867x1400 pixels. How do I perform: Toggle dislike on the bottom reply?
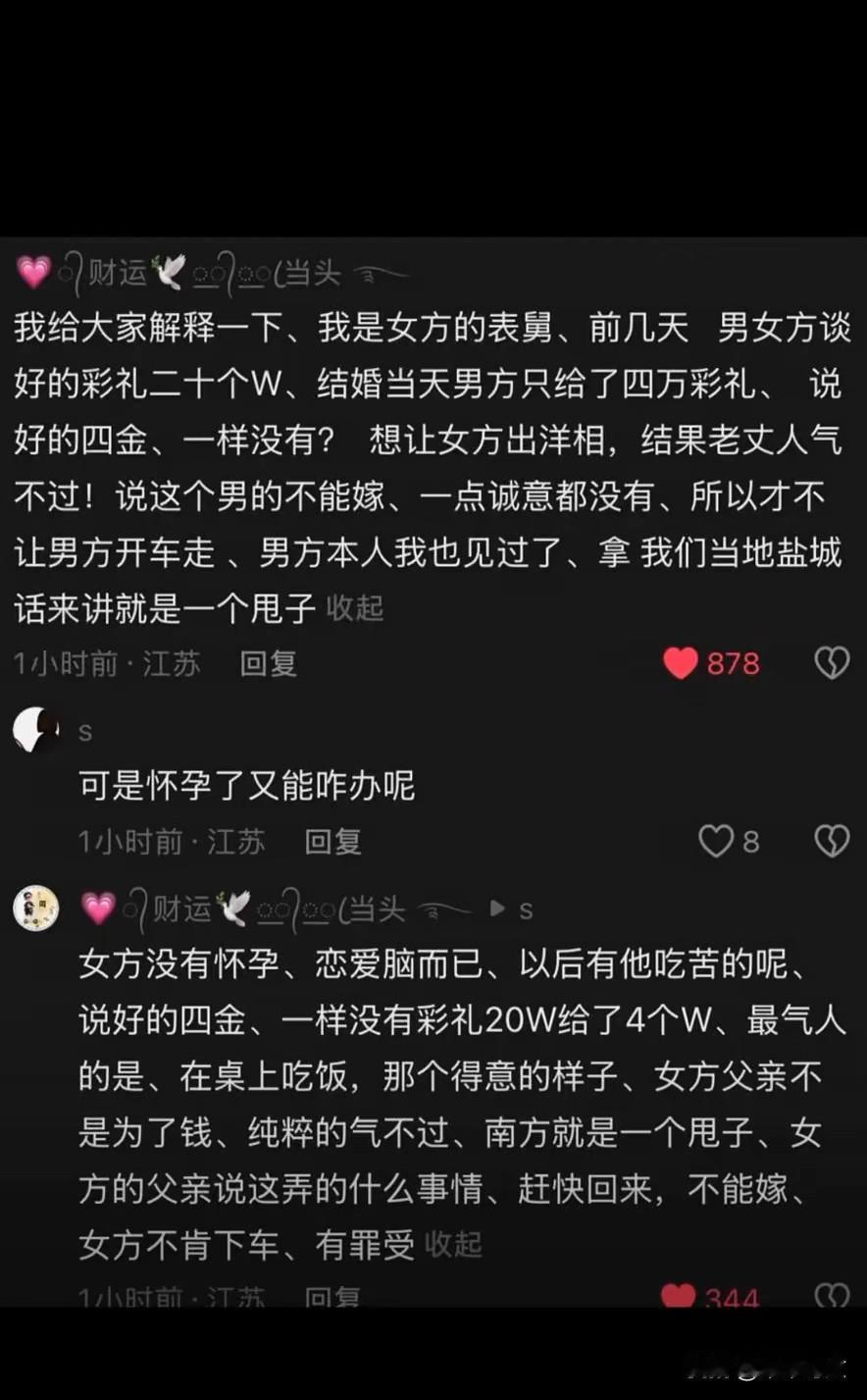tap(832, 1295)
